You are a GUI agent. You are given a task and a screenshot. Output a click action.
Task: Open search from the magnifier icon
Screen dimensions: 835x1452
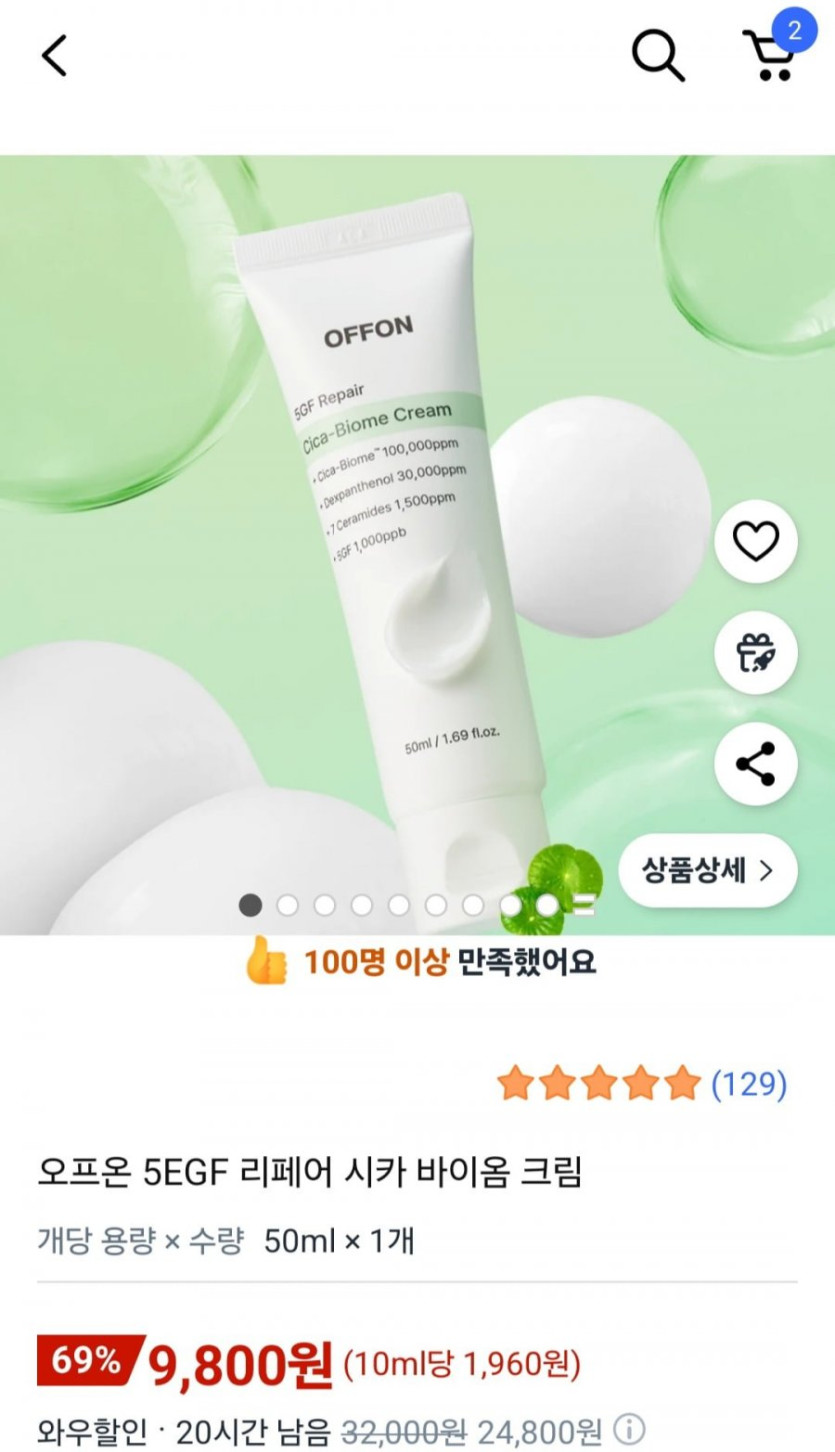click(658, 55)
